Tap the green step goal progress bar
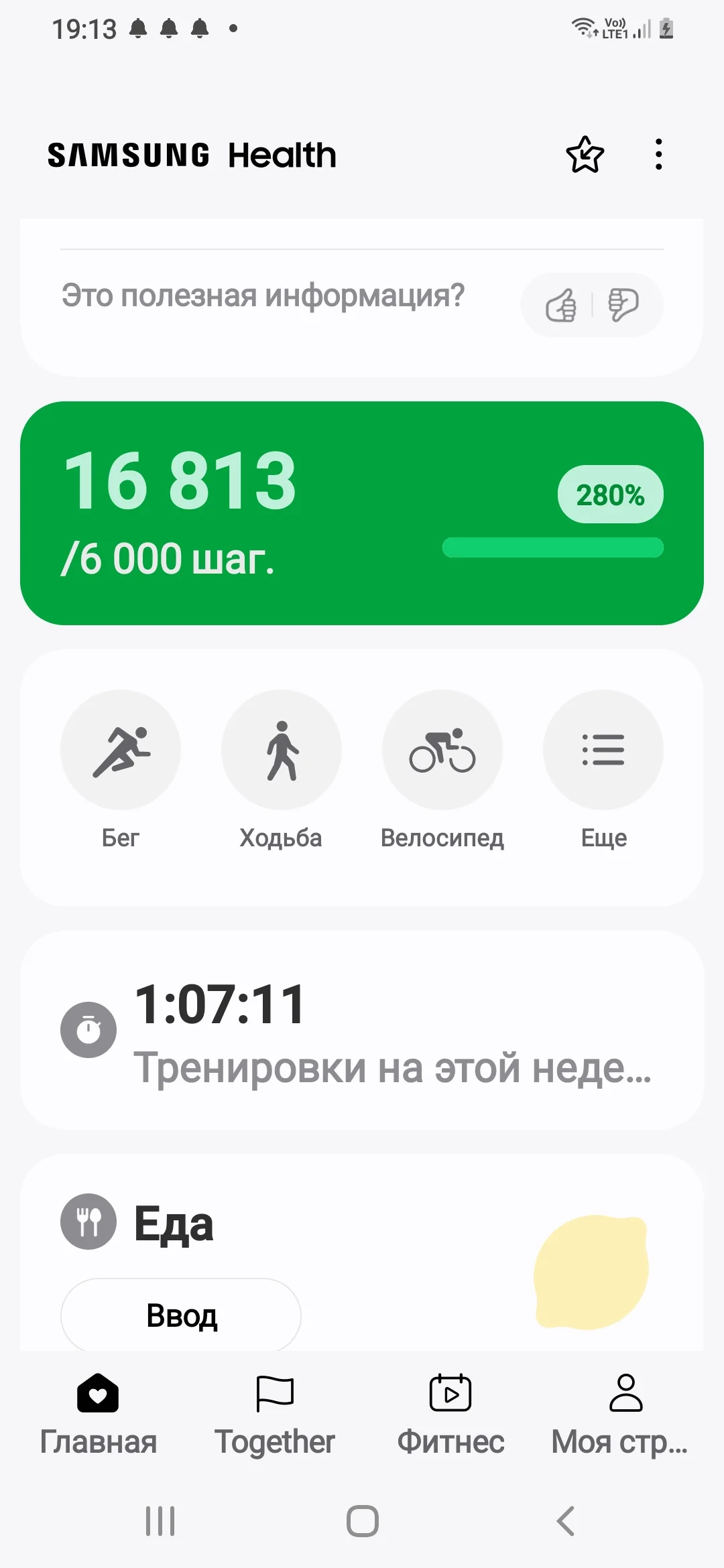Image resolution: width=724 pixels, height=1568 pixels. [553, 547]
